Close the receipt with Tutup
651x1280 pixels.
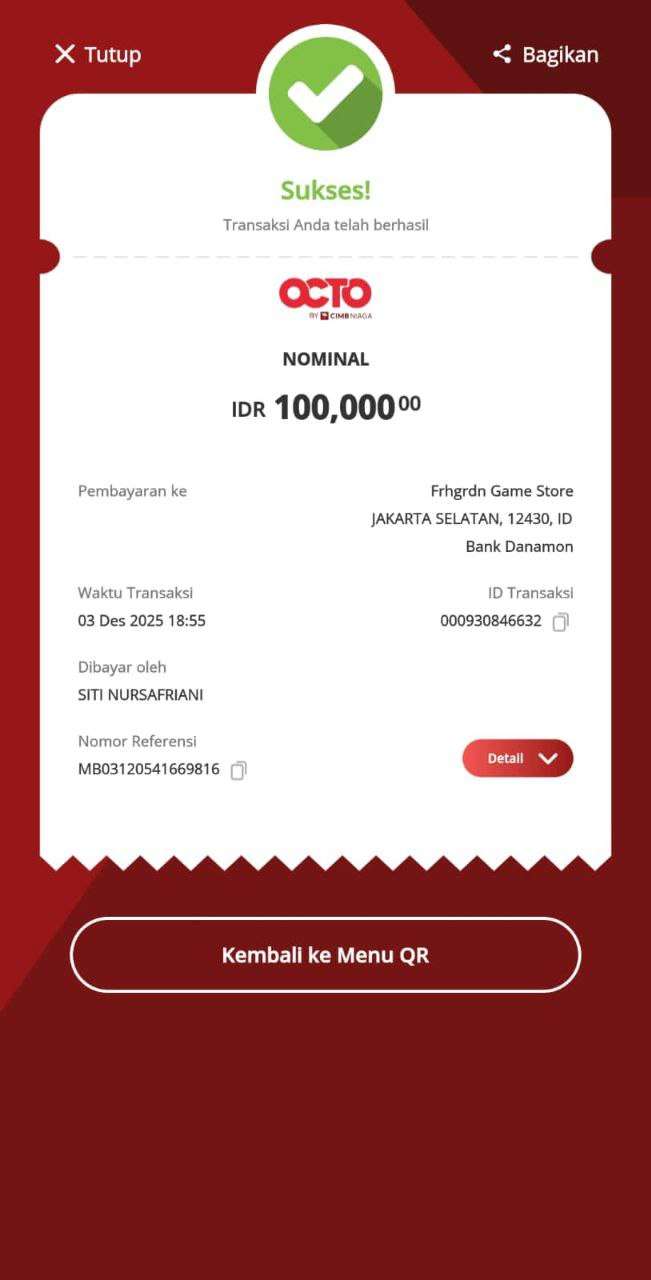point(97,54)
